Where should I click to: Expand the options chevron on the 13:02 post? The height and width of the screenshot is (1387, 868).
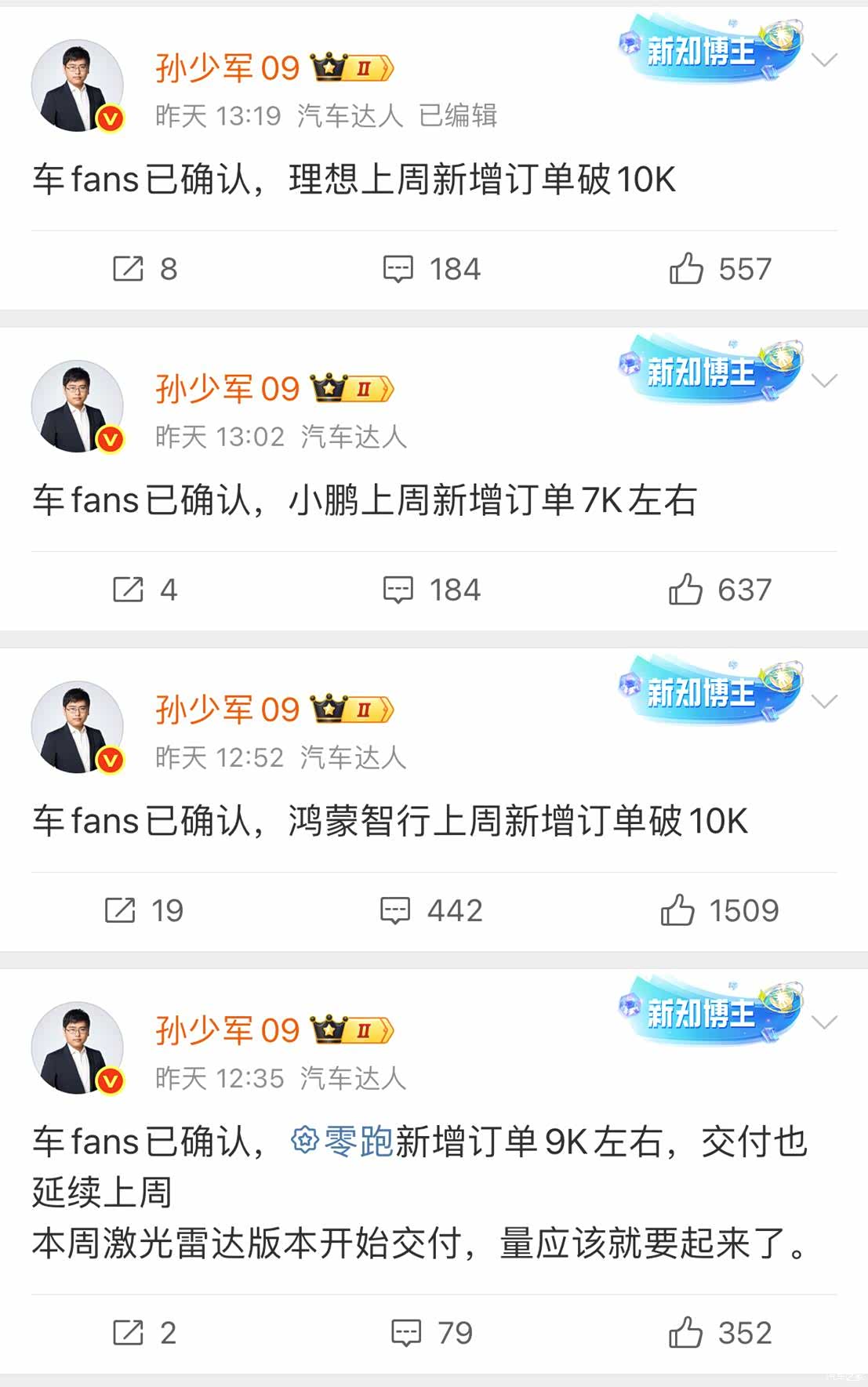(x=824, y=381)
